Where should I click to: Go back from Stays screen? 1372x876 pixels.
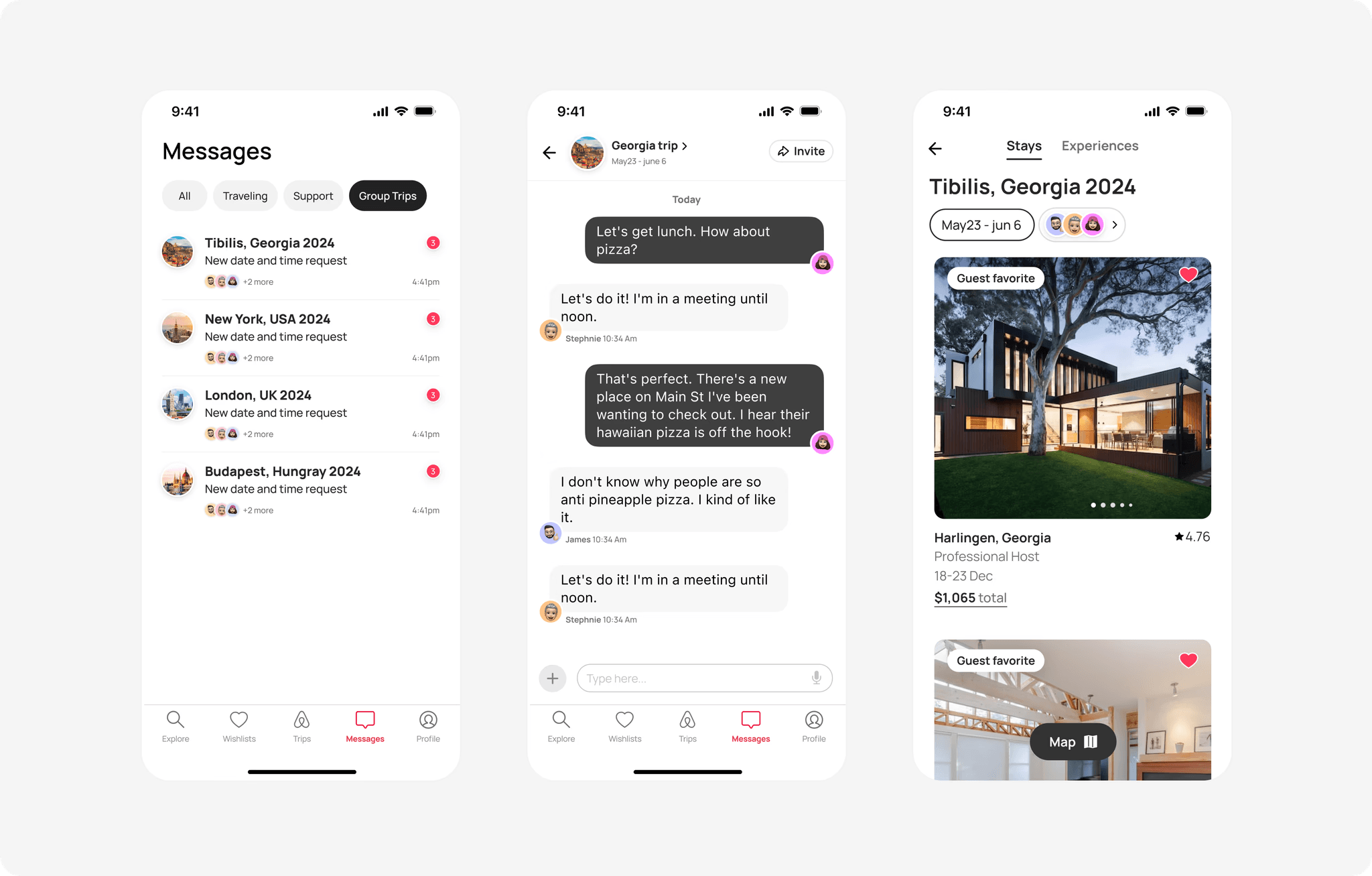(935, 149)
